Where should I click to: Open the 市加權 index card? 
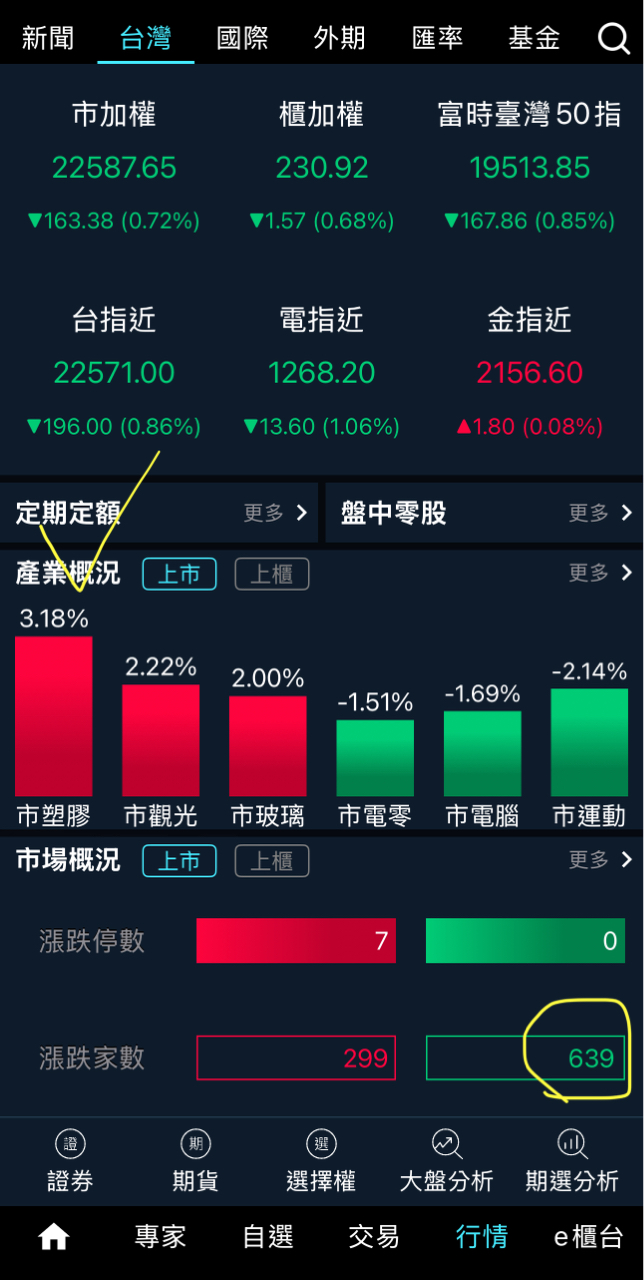pos(114,167)
